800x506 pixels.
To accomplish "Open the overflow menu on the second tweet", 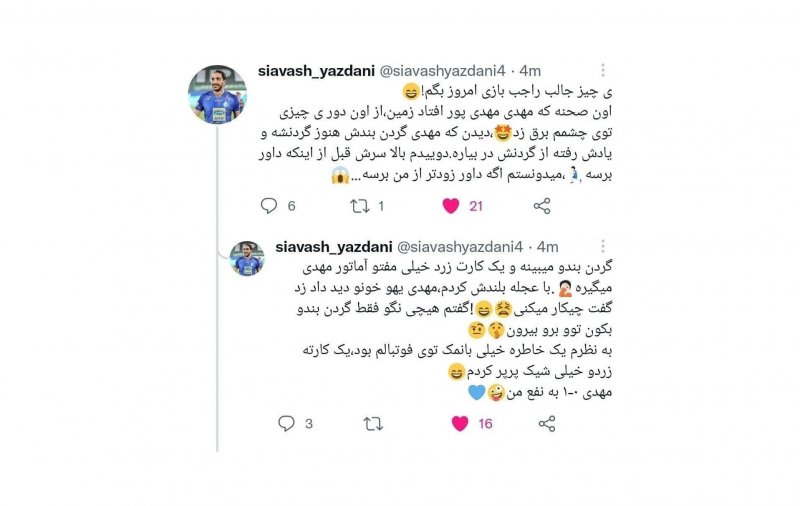I will 601,246.
